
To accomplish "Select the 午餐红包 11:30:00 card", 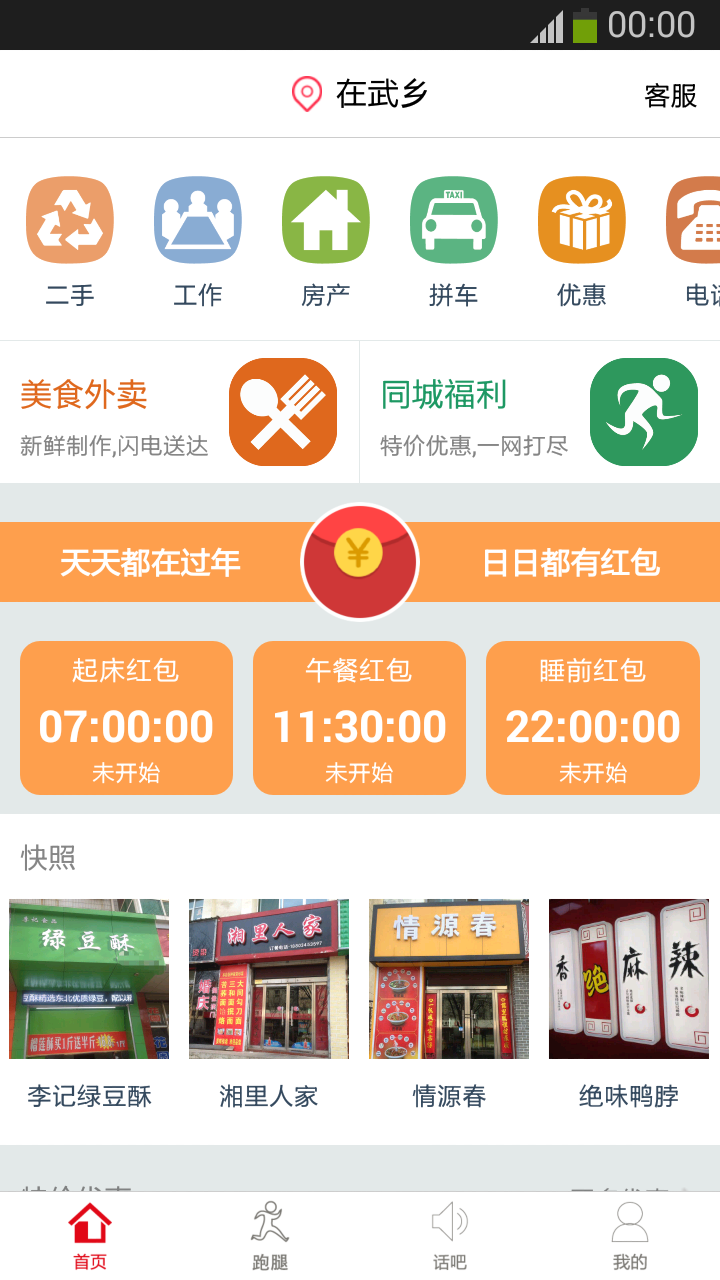I will click(359, 718).
